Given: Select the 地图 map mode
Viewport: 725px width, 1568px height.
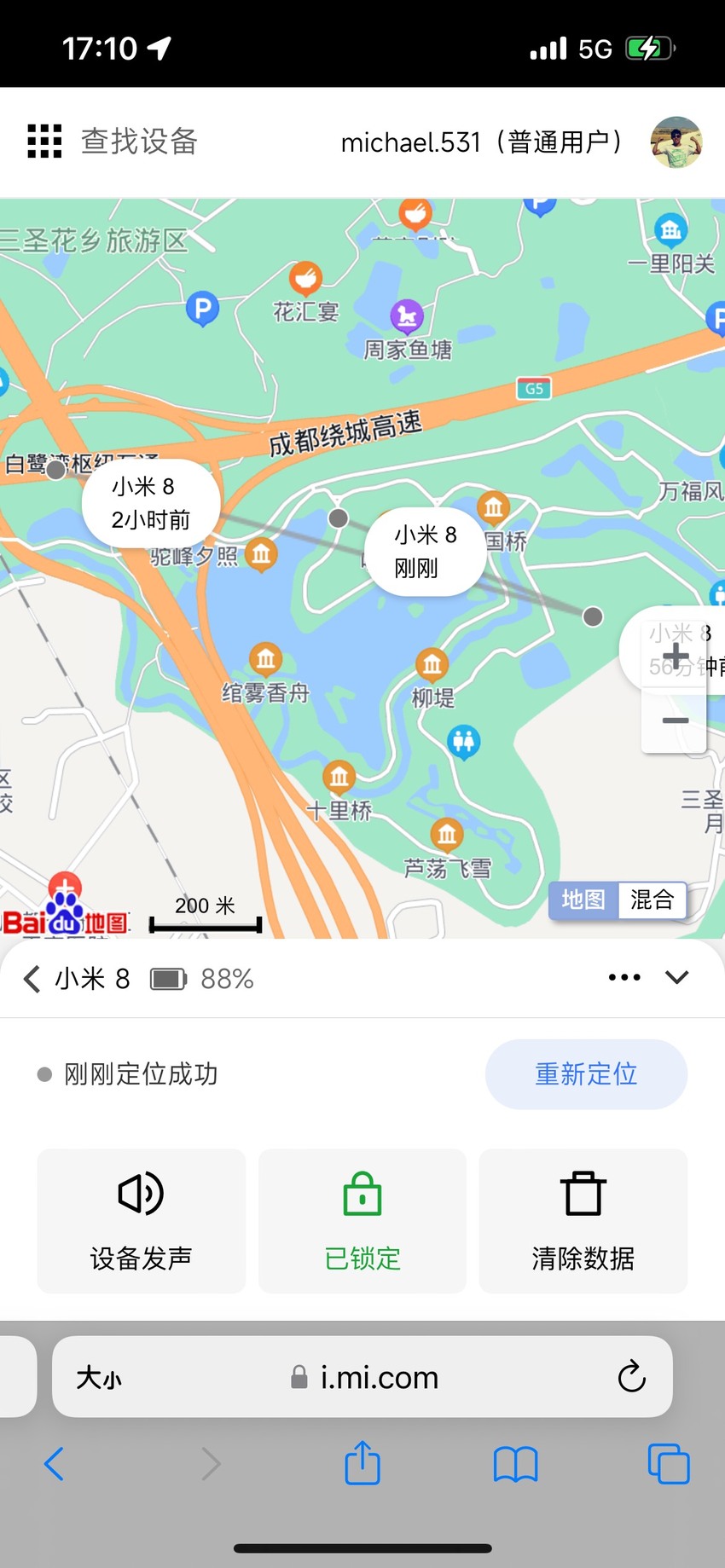Looking at the screenshot, I should tap(583, 900).
